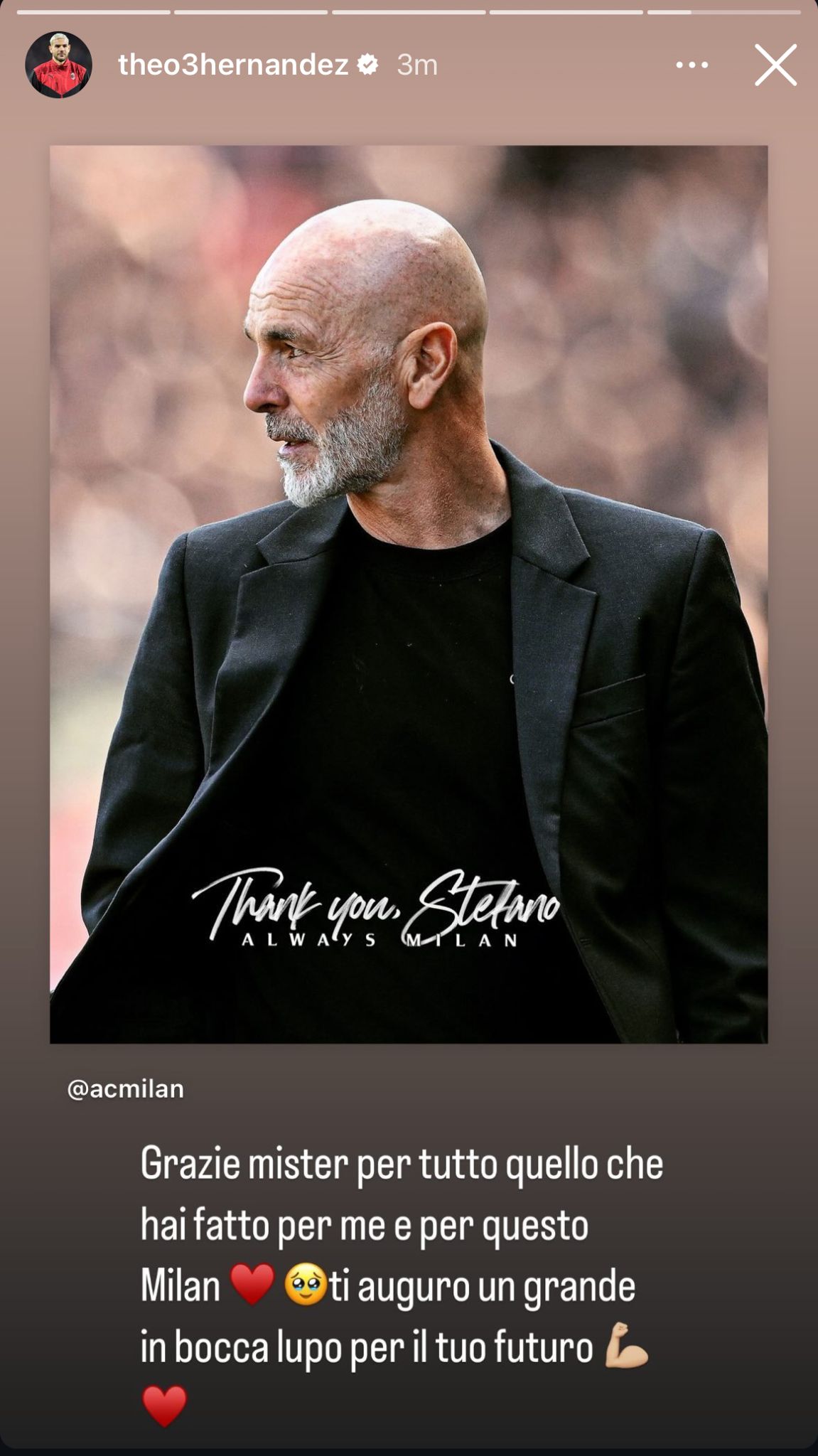Open the three-dot options menu
This screenshot has width=818, height=1456.
(x=691, y=65)
